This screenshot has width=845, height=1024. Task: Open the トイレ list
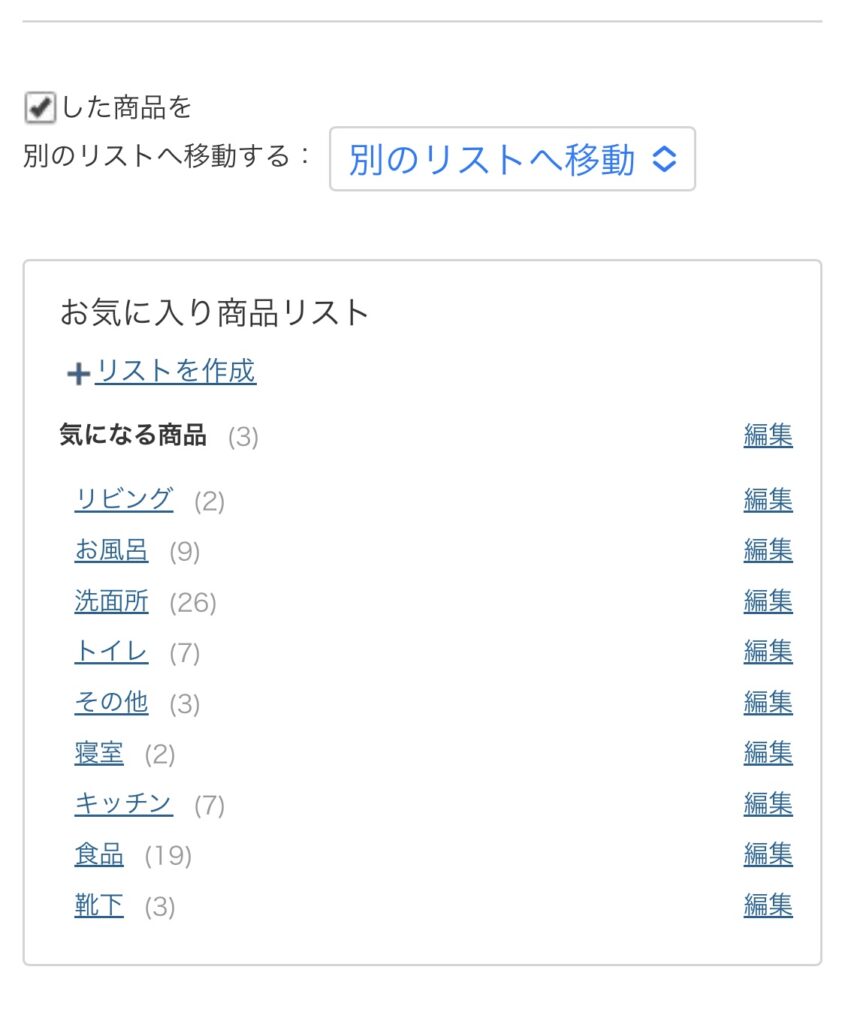[112, 651]
